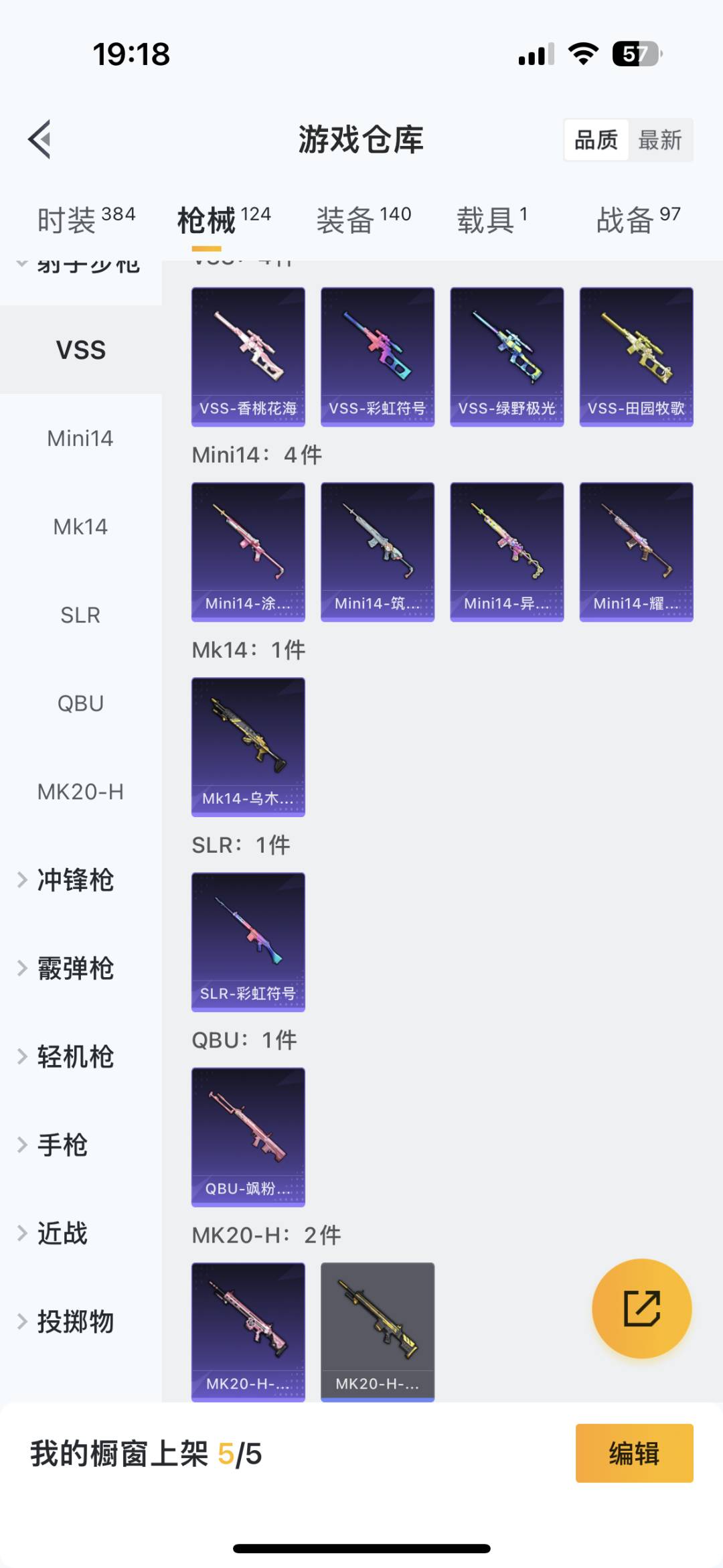
Task: Jump to MK20-H in the sidebar
Action: click(x=80, y=792)
